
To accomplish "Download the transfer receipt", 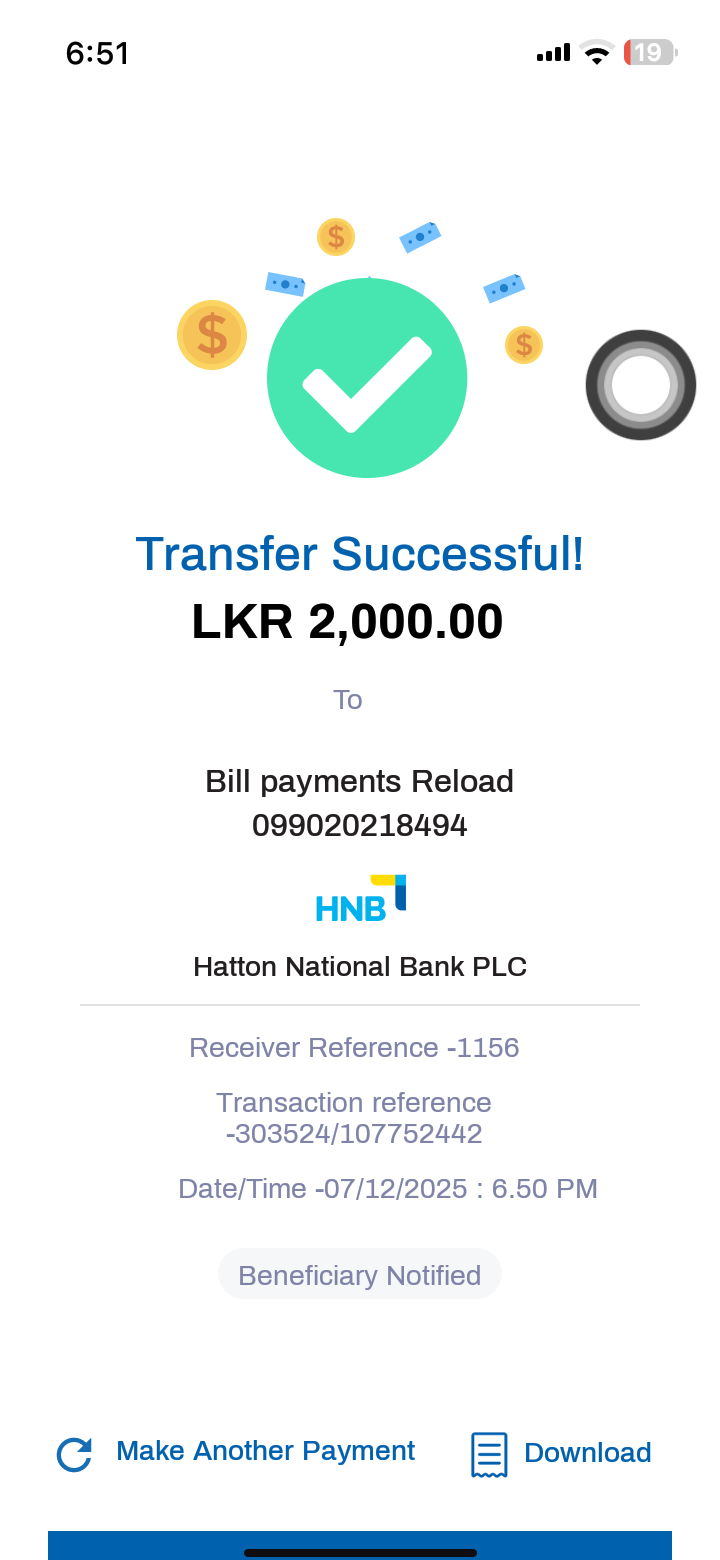I will (x=562, y=1453).
